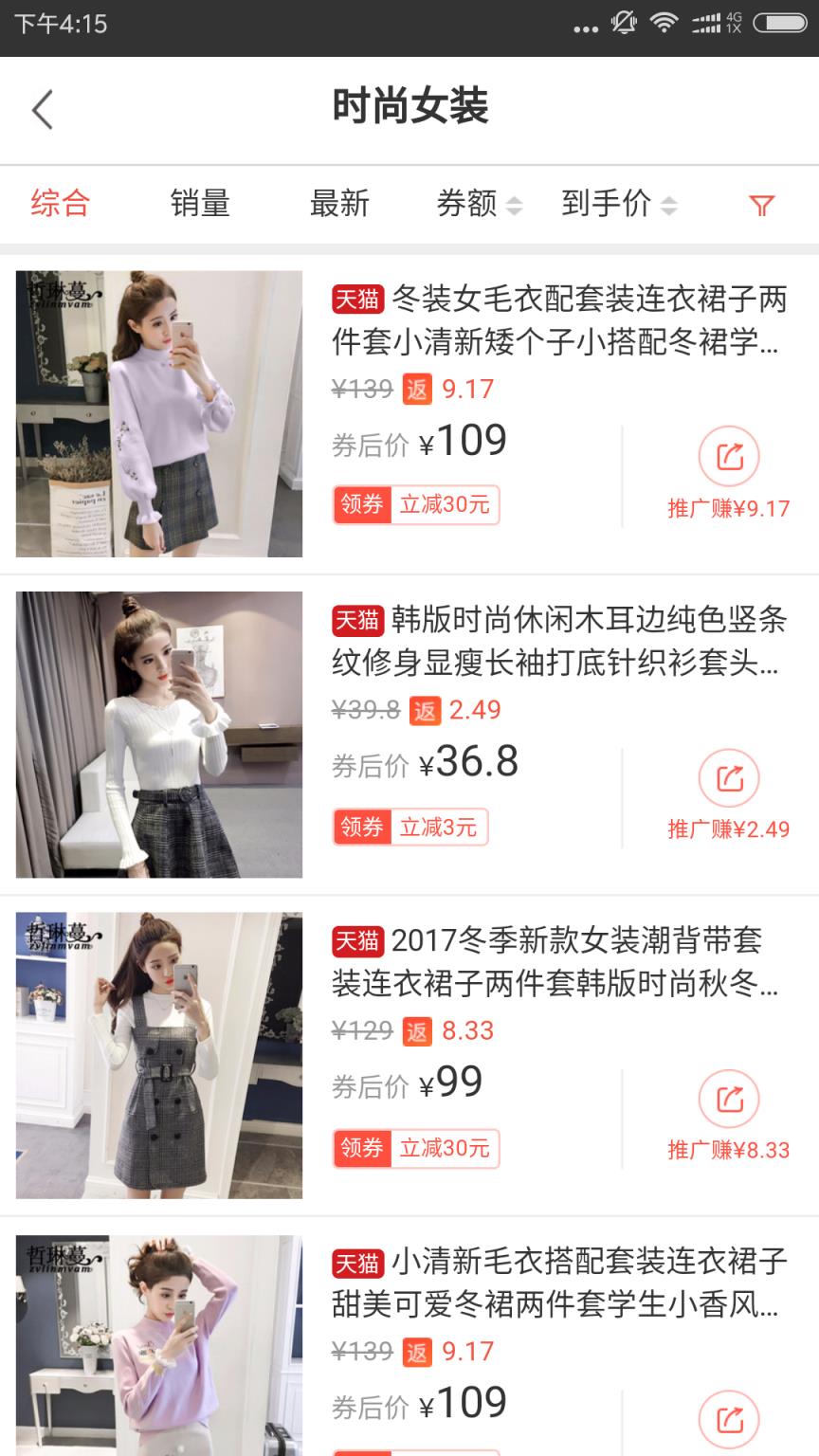The width and height of the screenshot is (819, 1456).
Task: Open the 到手价 dropdown arrows
Action: pos(670,205)
